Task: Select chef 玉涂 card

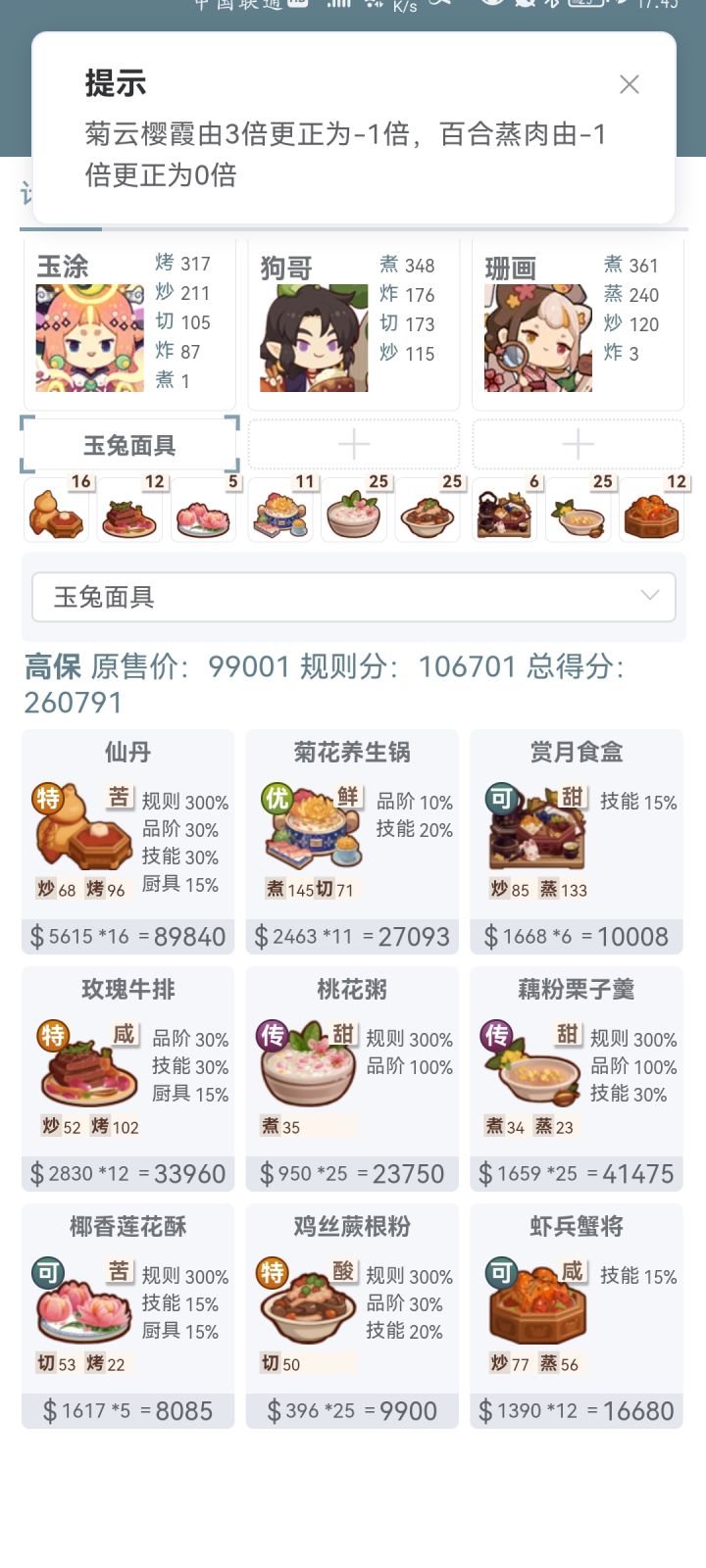Action: click(129, 324)
